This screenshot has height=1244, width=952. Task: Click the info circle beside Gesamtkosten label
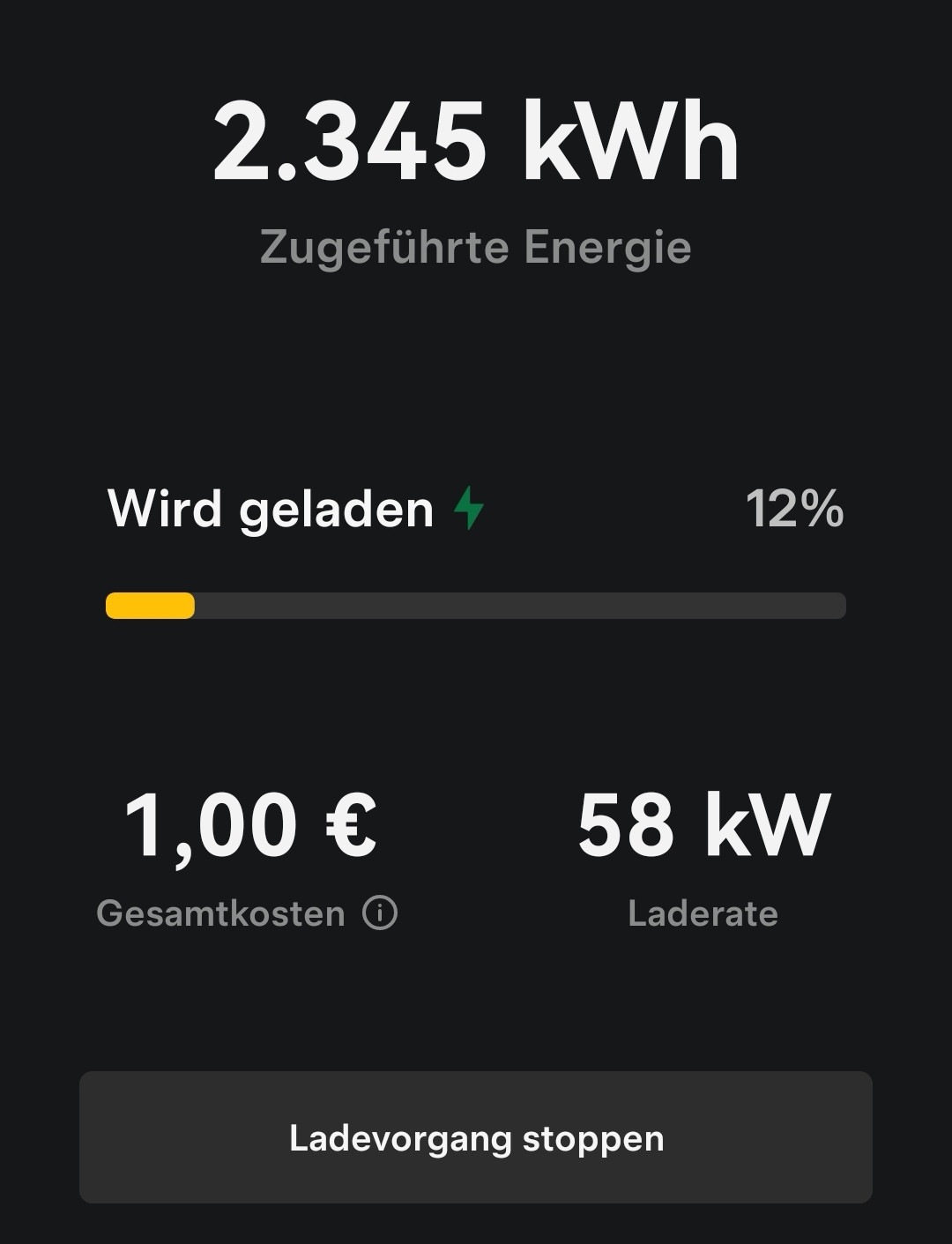(x=379, y=914)
